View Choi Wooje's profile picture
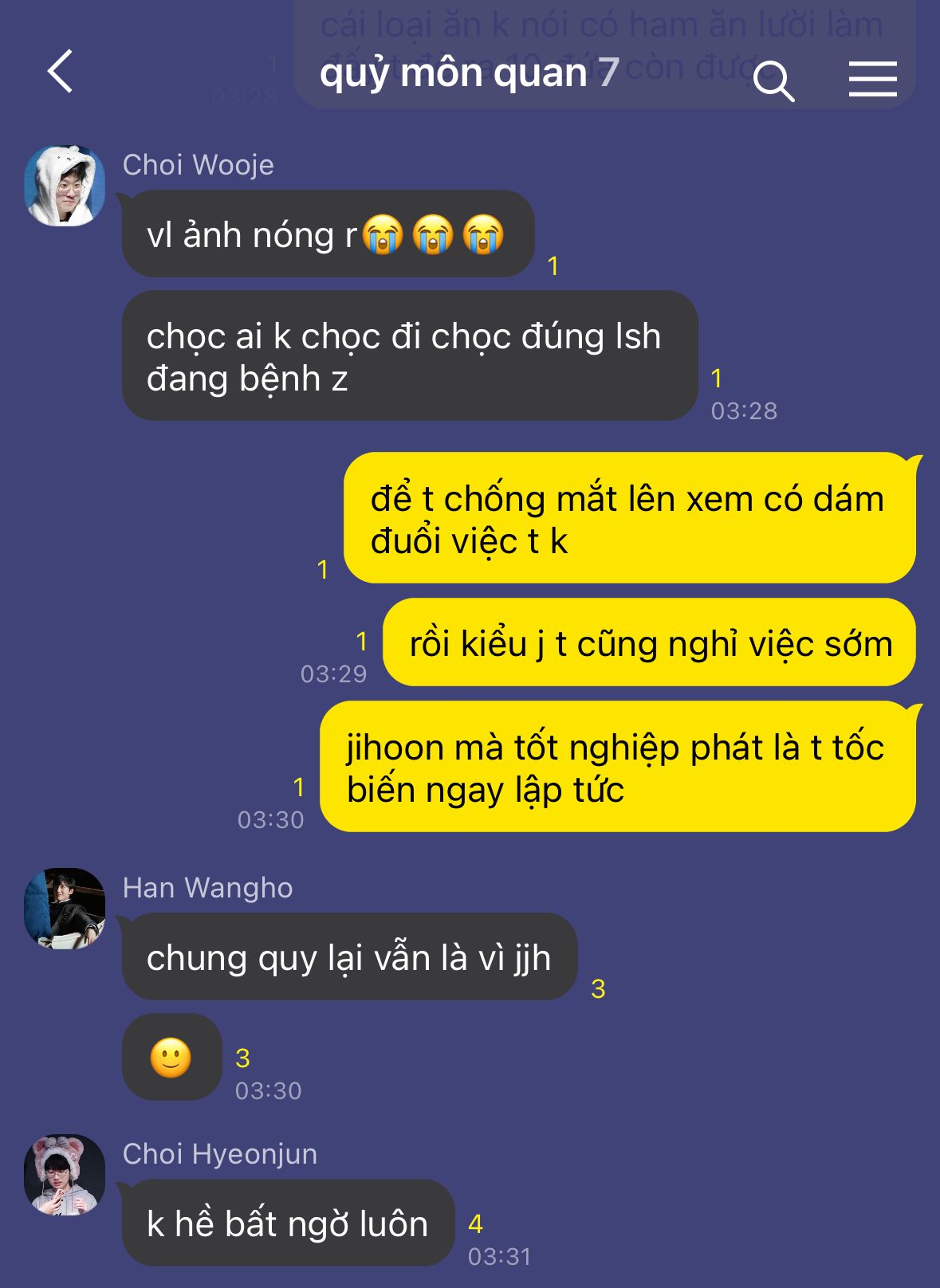The height and width of the screenshot is (1288, 940). [65, 186]
